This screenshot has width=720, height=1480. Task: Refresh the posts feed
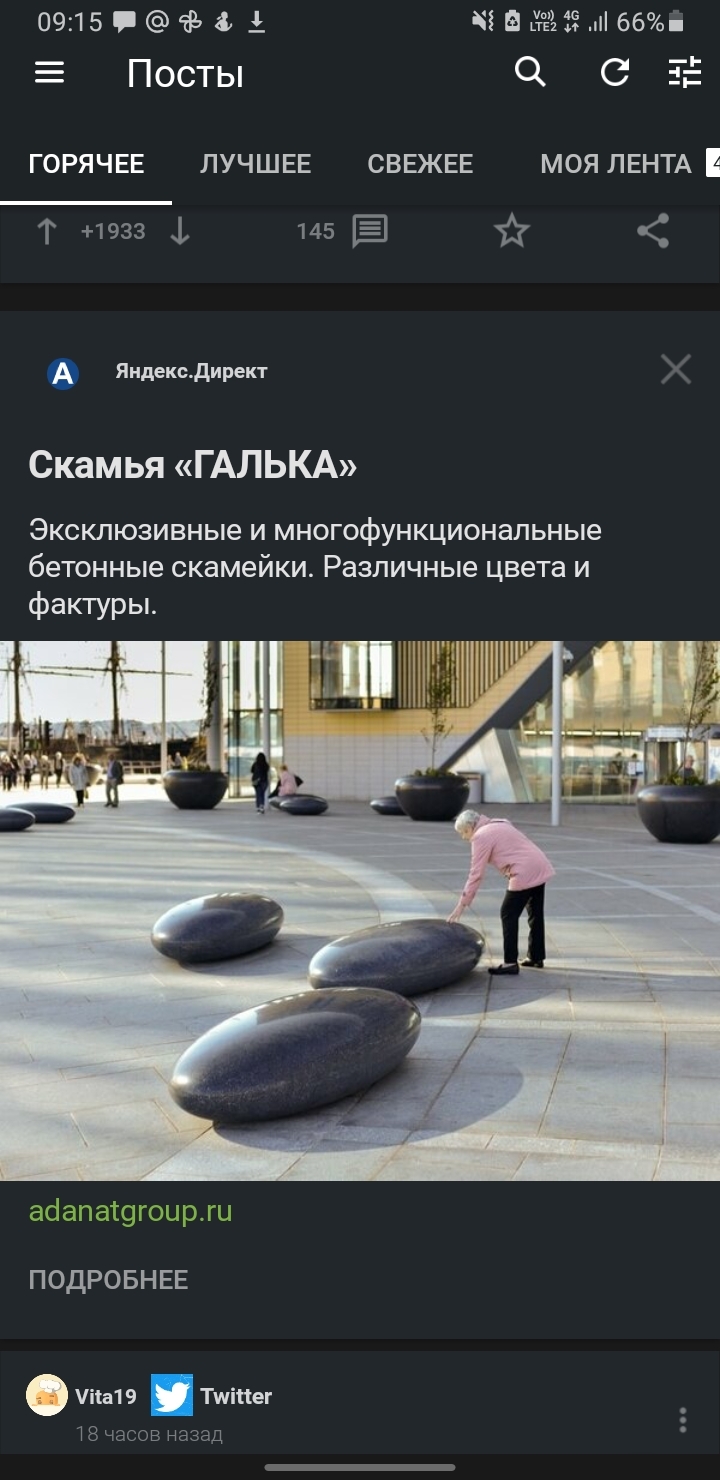[x=614, y=72]
